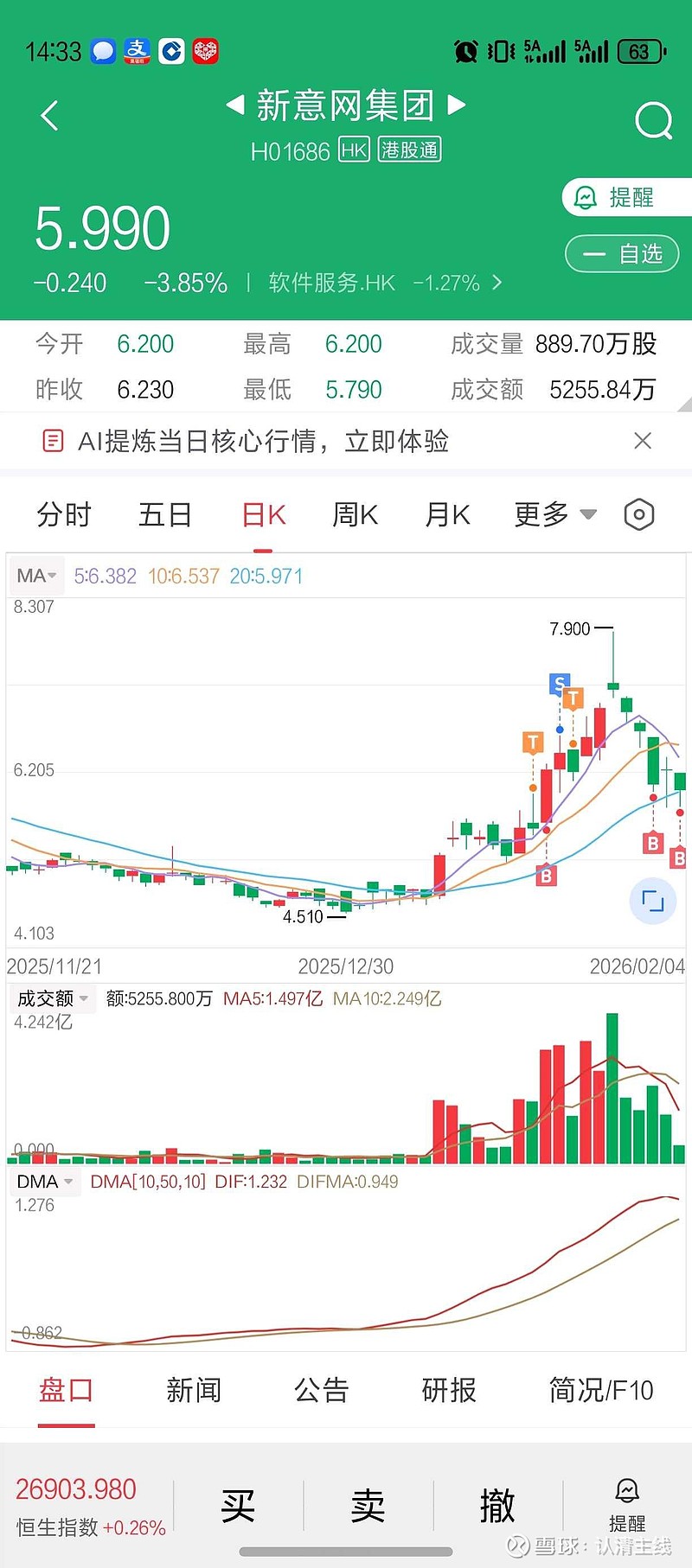The height and width of the screenshot is (1568, 692).
Task: Switch to the previous stock arrow
Action: coord(234,105)
